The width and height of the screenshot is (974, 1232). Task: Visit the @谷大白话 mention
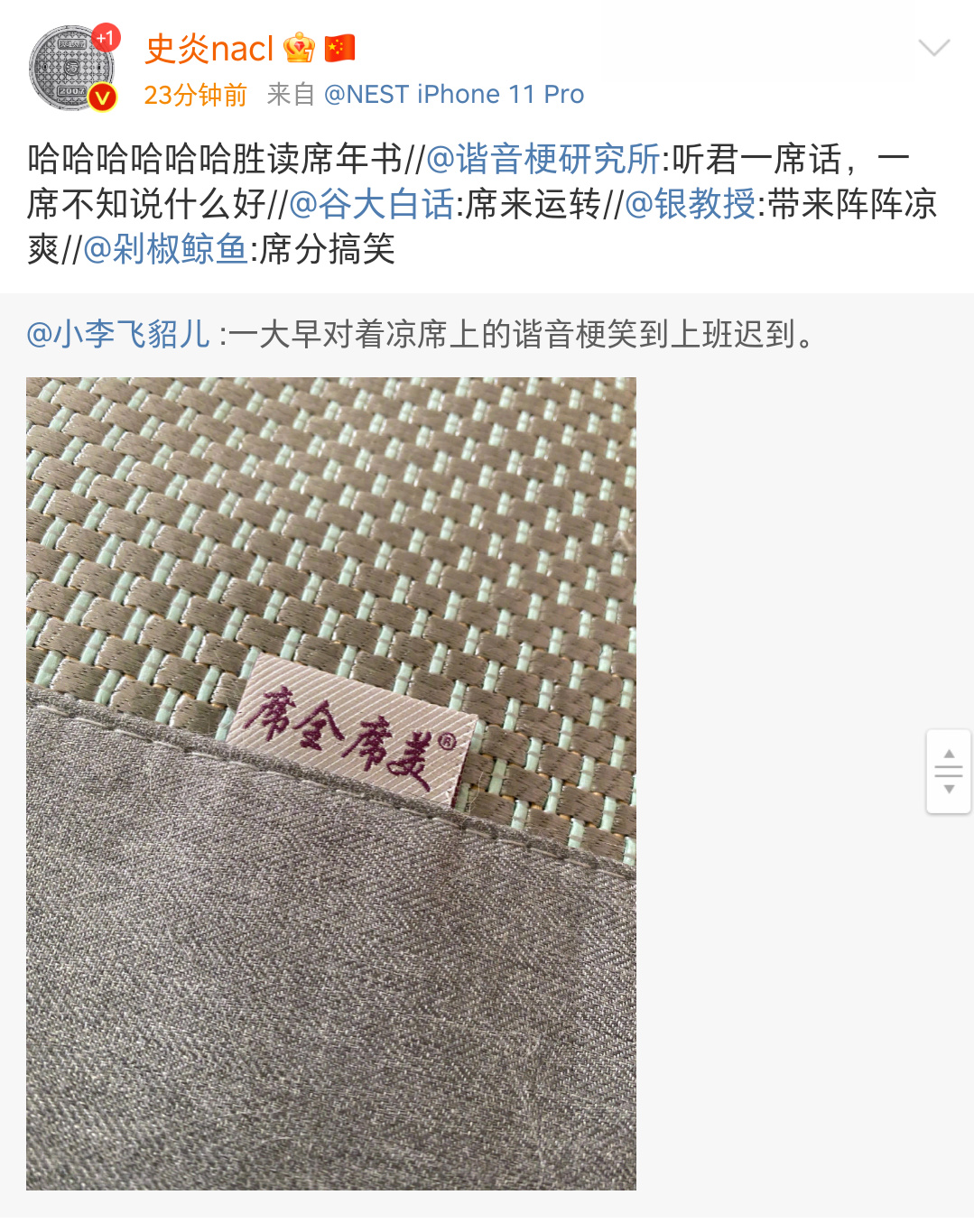[x=371, y=204]
